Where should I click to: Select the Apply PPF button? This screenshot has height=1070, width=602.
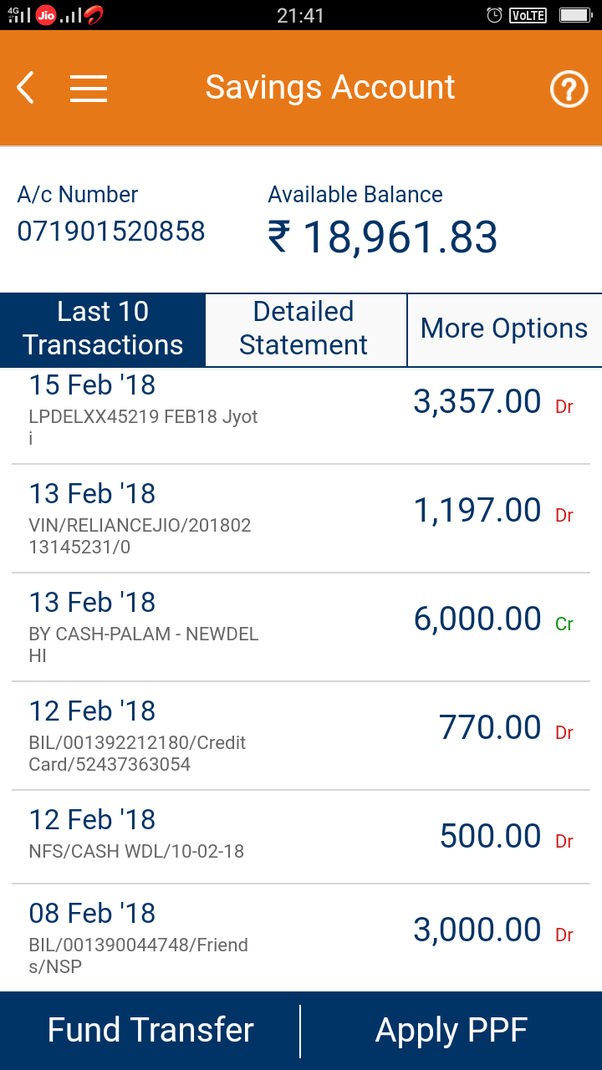pyautogui.click(x=451, y=1030)
